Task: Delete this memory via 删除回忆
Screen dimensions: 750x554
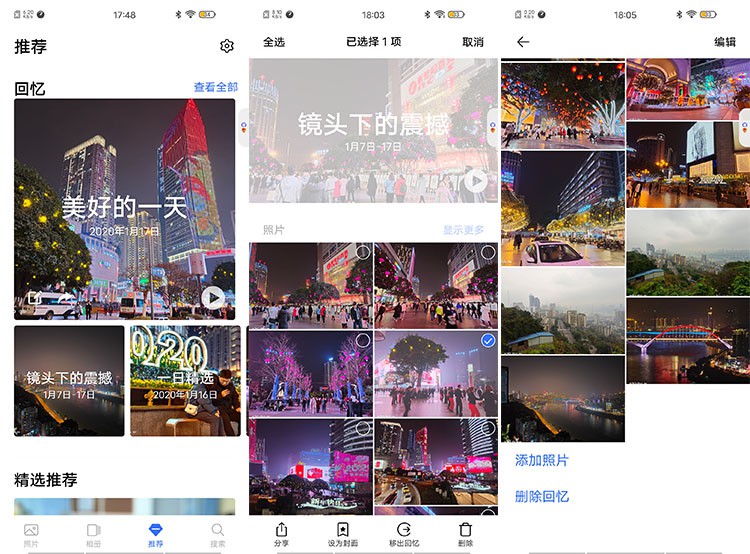Action: click(542, 496)
